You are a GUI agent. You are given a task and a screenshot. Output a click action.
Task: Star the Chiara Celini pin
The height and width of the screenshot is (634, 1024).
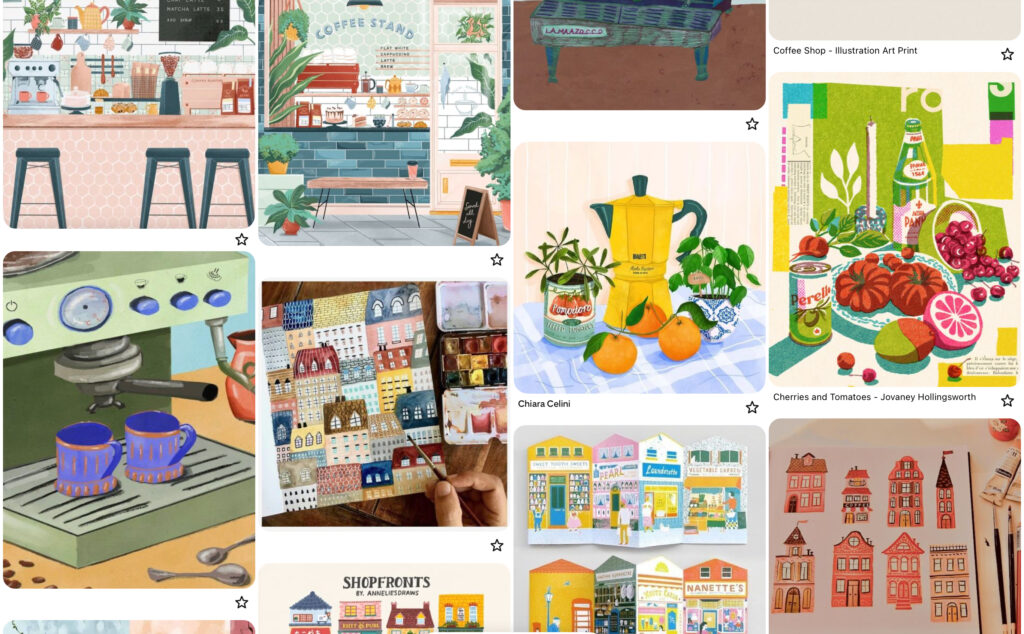click(x=751, y=407)
